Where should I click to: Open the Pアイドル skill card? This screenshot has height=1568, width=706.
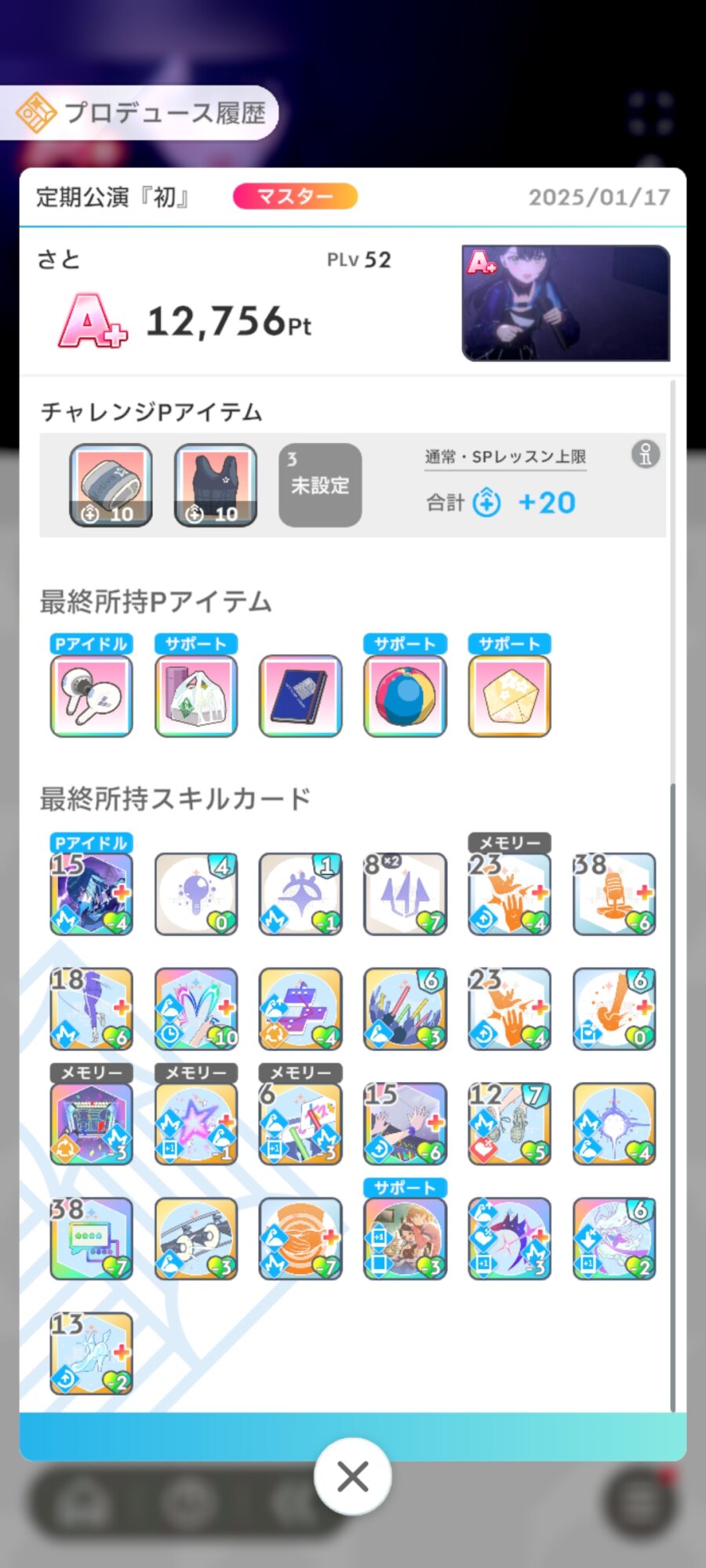[x=91, y=895]
